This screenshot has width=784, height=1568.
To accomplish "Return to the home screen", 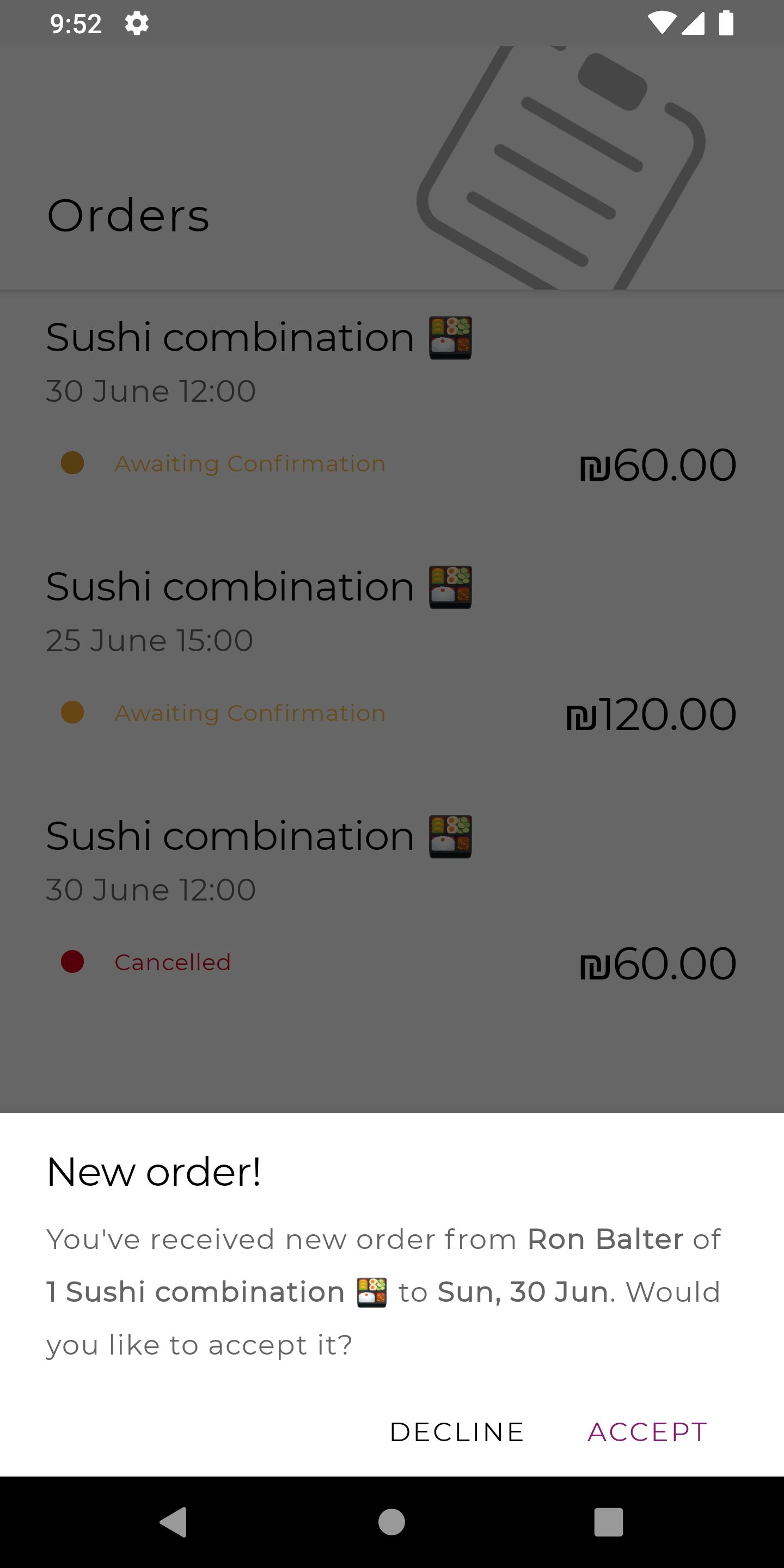I will pos(391,1522).
